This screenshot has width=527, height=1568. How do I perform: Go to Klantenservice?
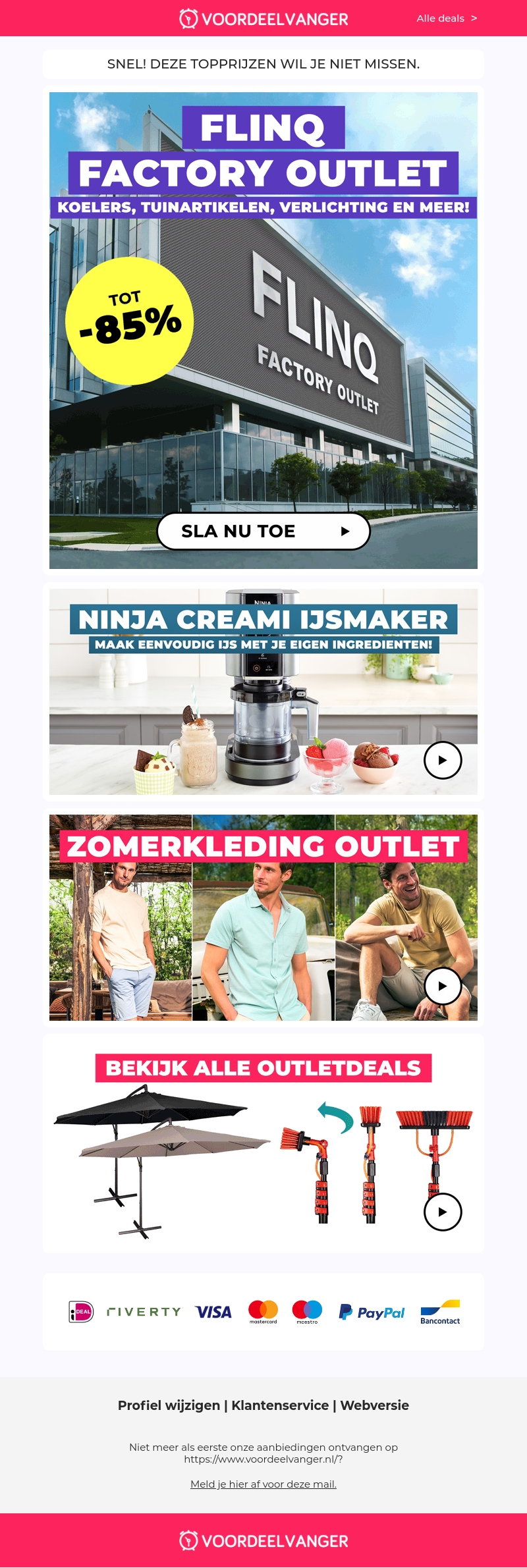280,1405
